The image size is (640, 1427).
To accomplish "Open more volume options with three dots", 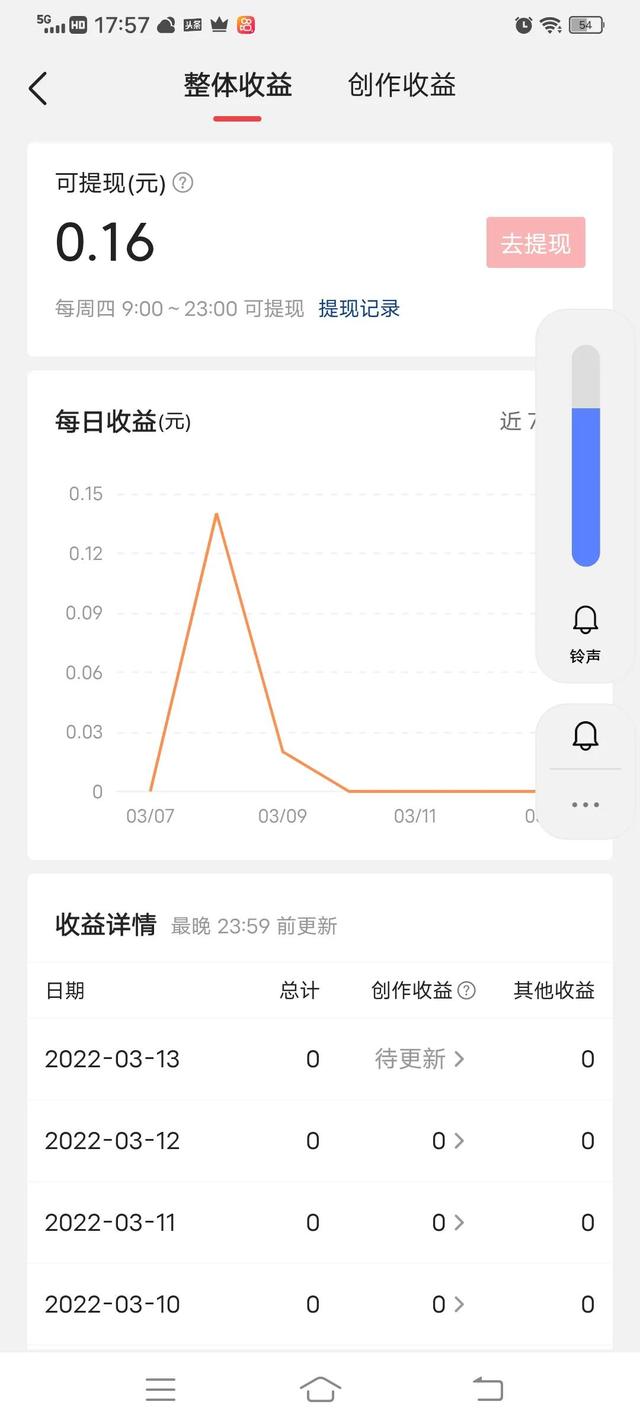I will coord(586,805).
